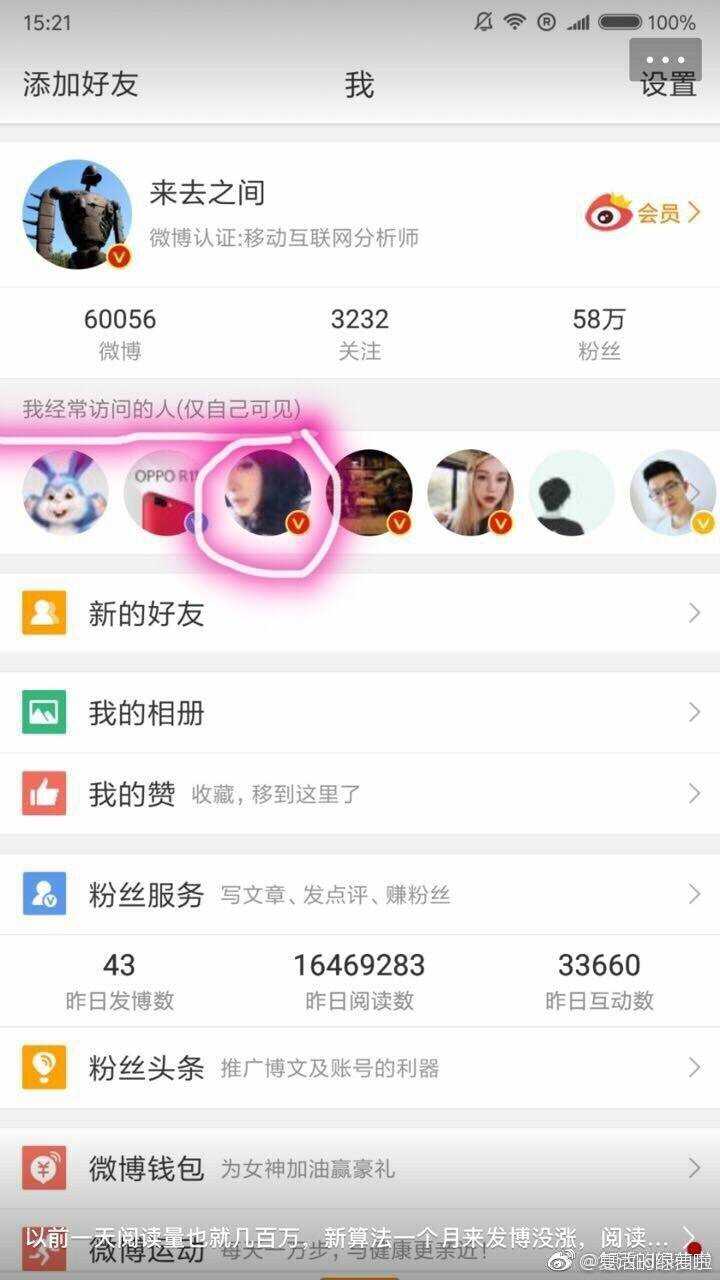Open 微博钱包 wallet
The height and width of the screenshot is (1280, 720).
(360, 1167)
